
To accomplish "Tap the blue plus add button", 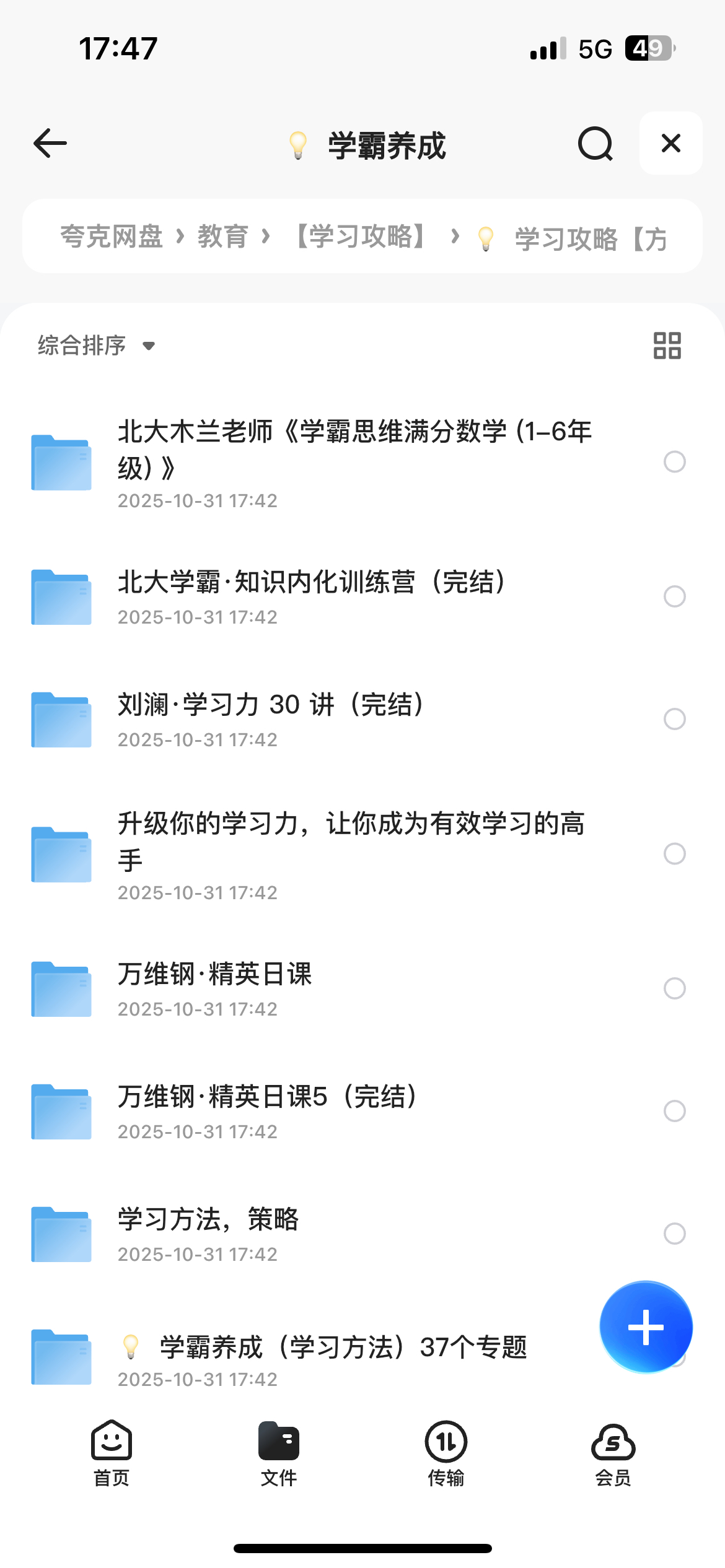I will coord(646,1327).
